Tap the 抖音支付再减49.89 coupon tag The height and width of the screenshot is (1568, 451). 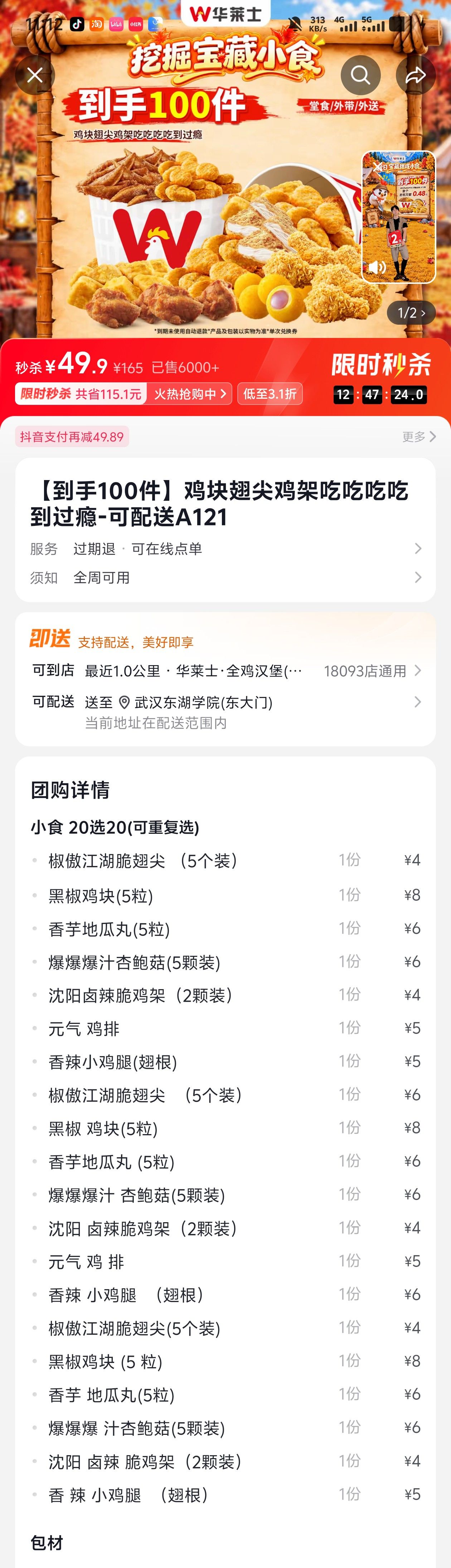(72, 436)
